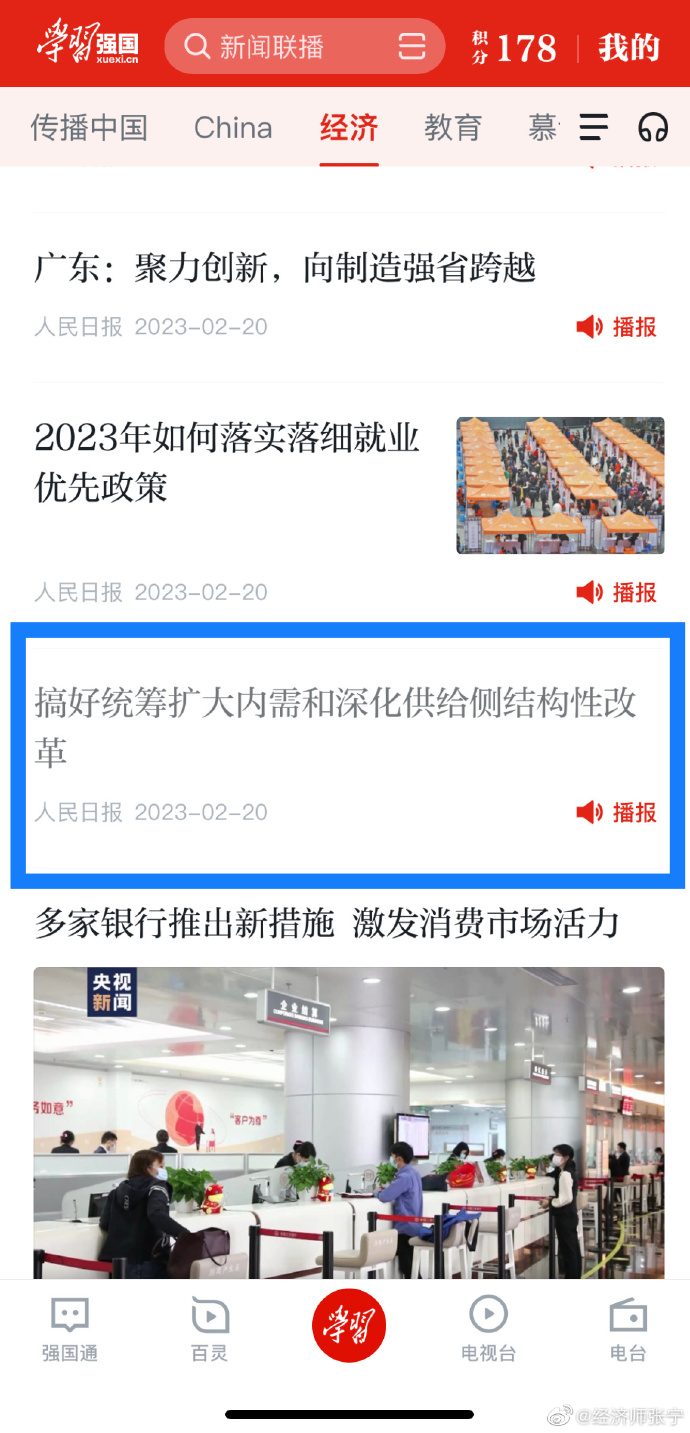Switch to the China tab
Image resolution: width=690 pixels, height=1433 pixels.
[233, 128]
